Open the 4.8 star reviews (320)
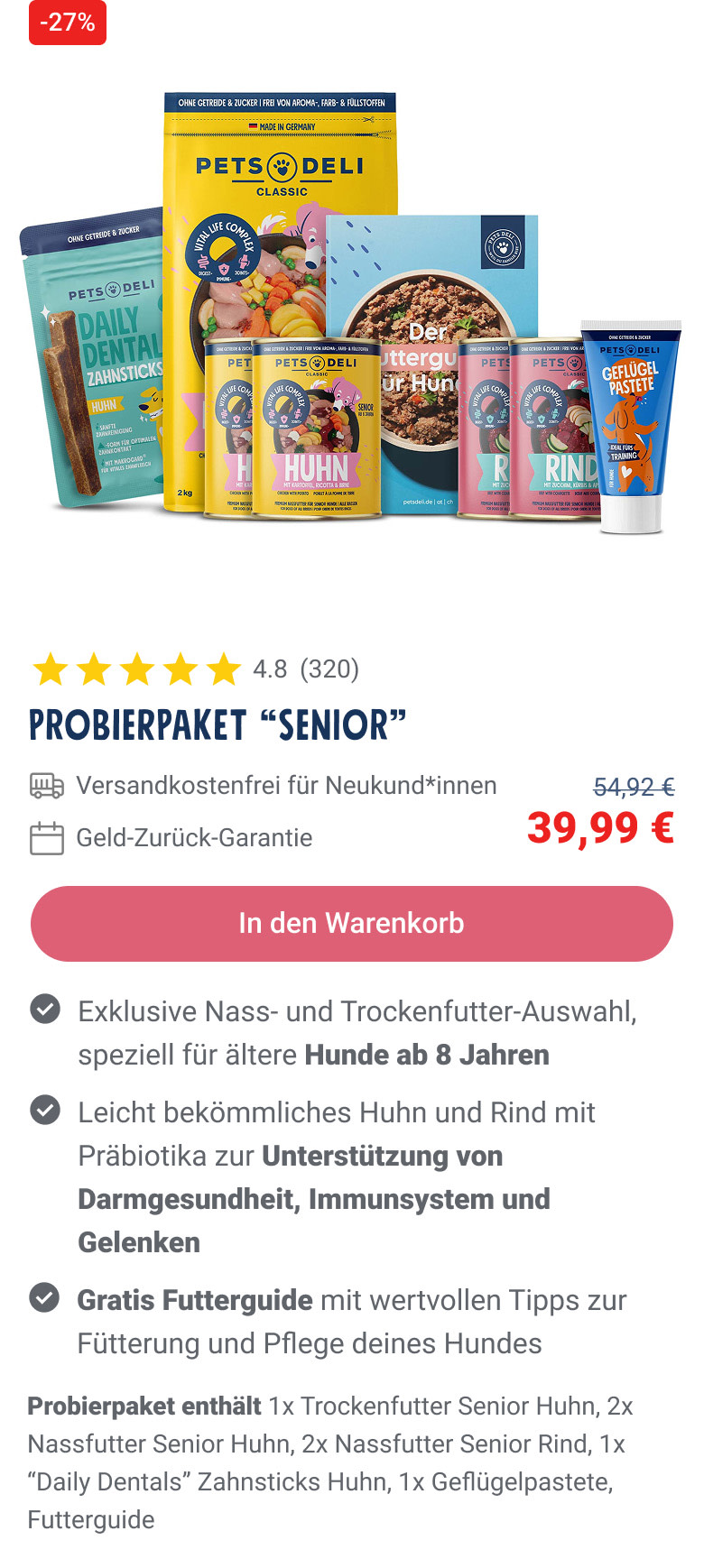The image size is (704, 1568). pos(194,669)
